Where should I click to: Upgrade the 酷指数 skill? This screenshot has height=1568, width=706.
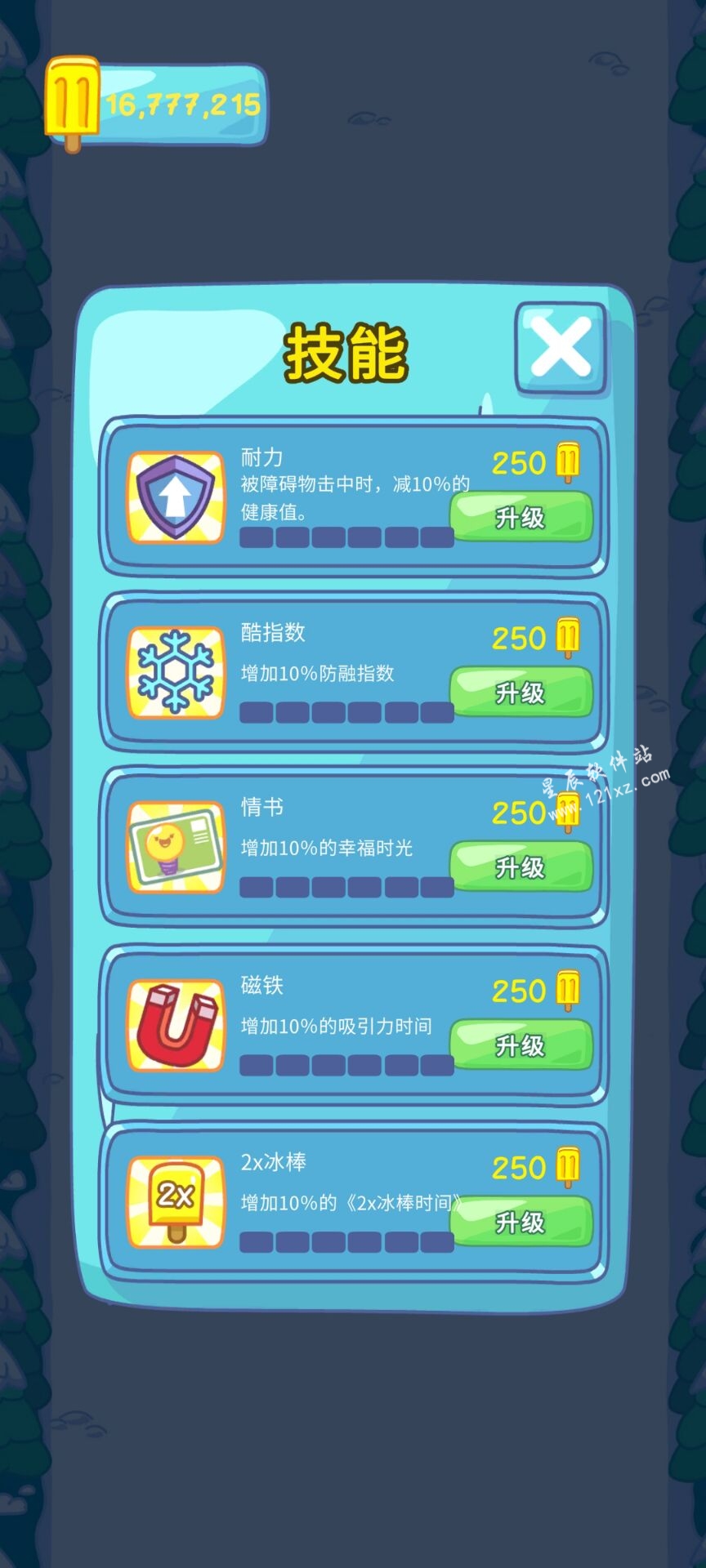coord(521,693)
